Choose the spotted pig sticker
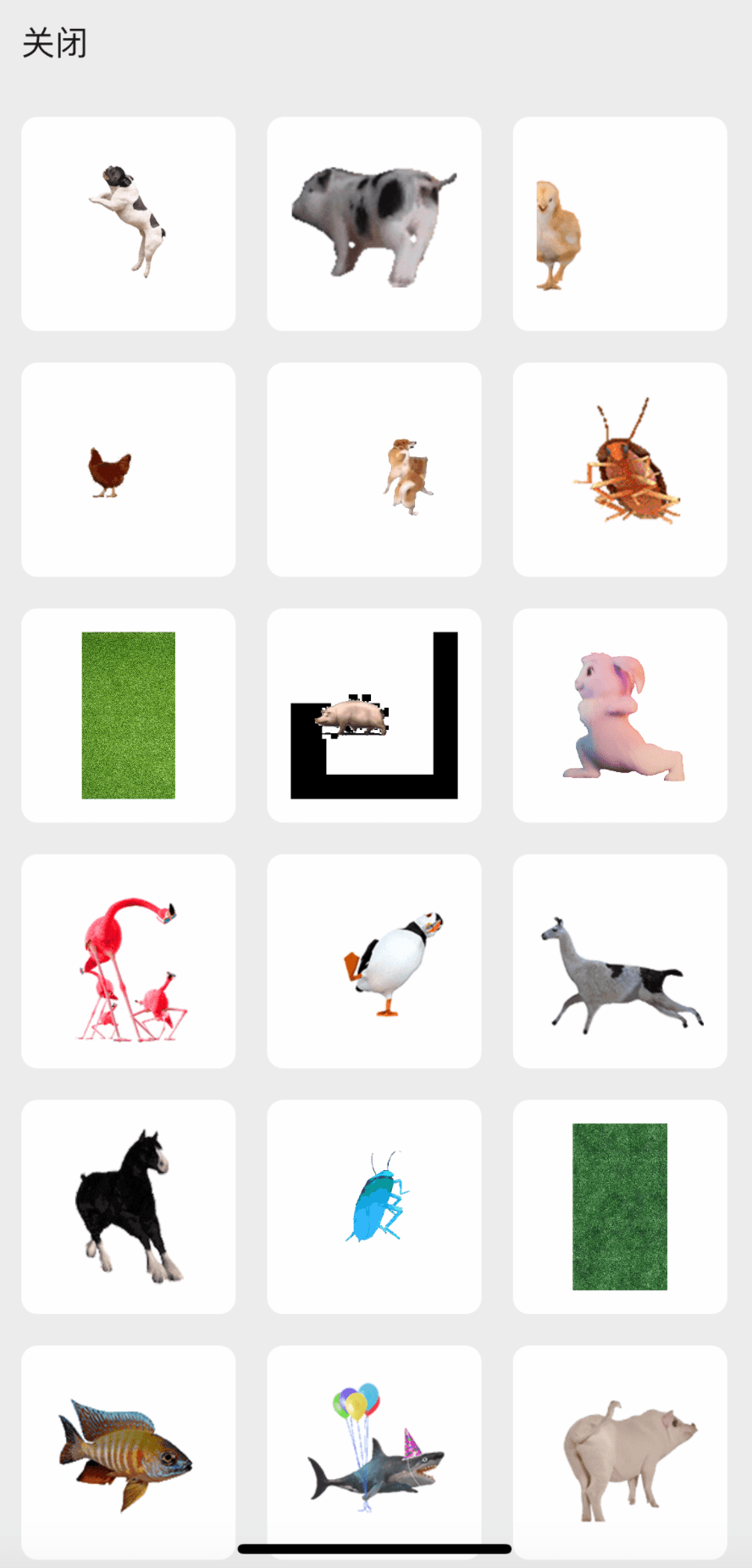Image resolution: width=752 pixels, height=1568 pixels. (374, 224)
